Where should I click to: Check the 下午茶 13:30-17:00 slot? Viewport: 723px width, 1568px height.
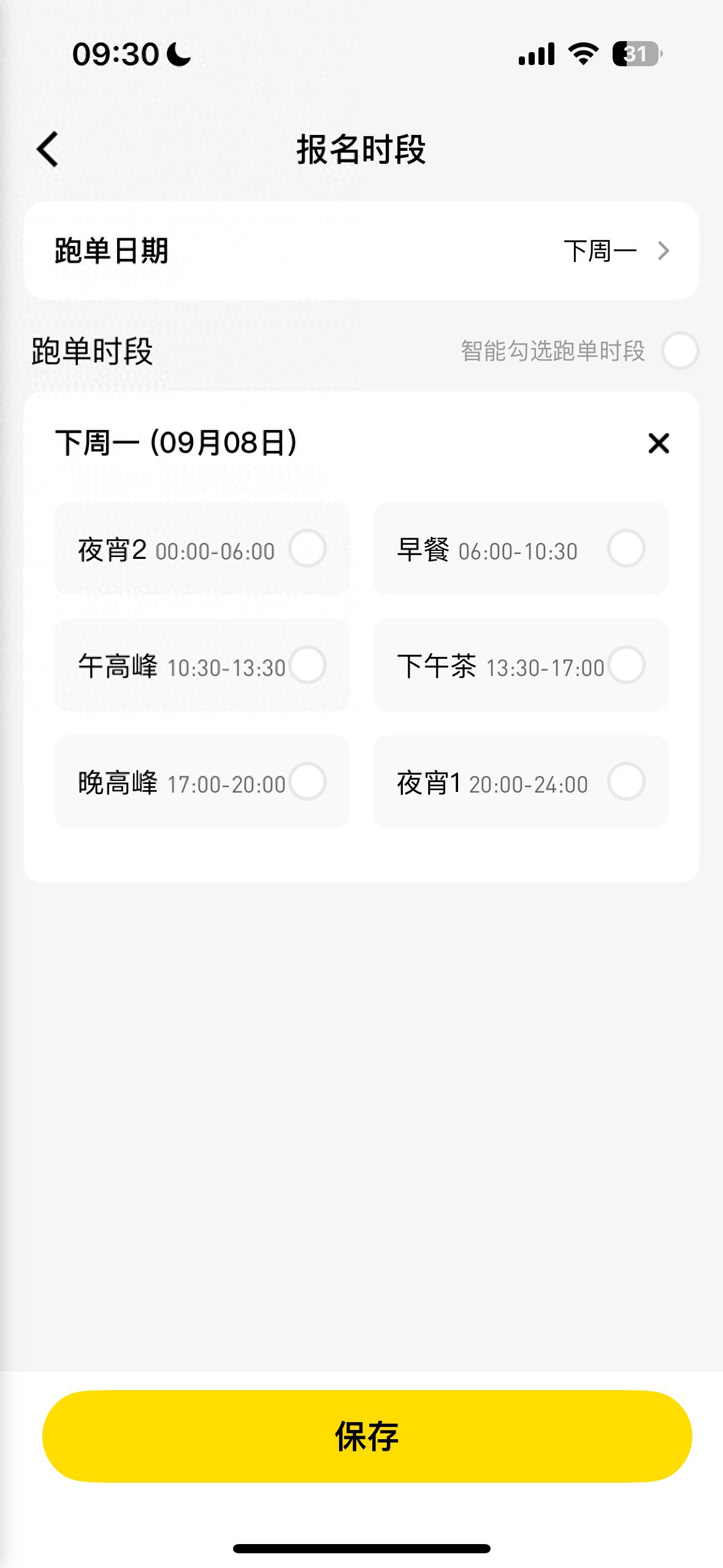pyautogui.click(x=521, y=665)
